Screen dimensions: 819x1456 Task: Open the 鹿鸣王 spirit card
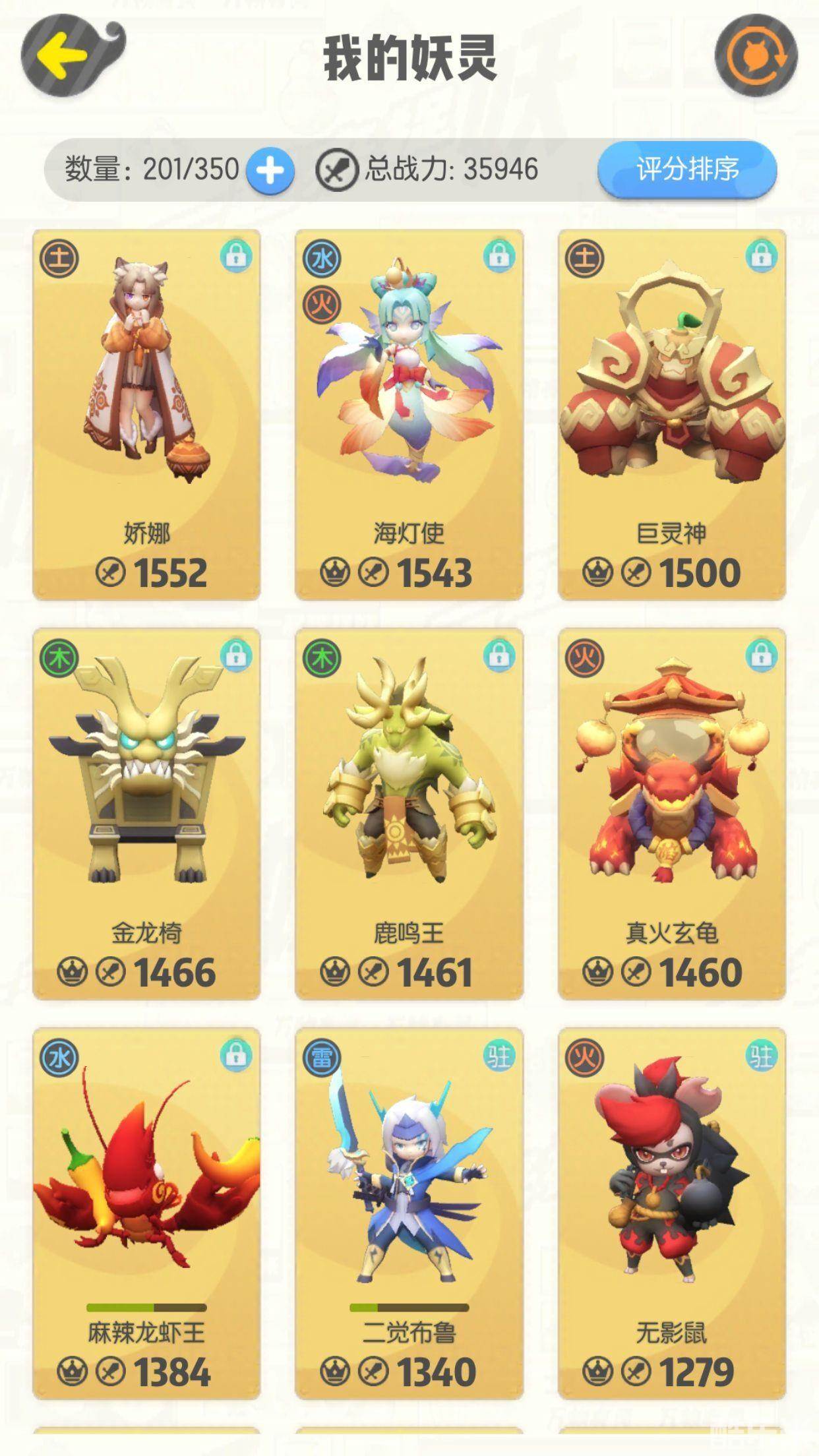(x=409, y=814)
